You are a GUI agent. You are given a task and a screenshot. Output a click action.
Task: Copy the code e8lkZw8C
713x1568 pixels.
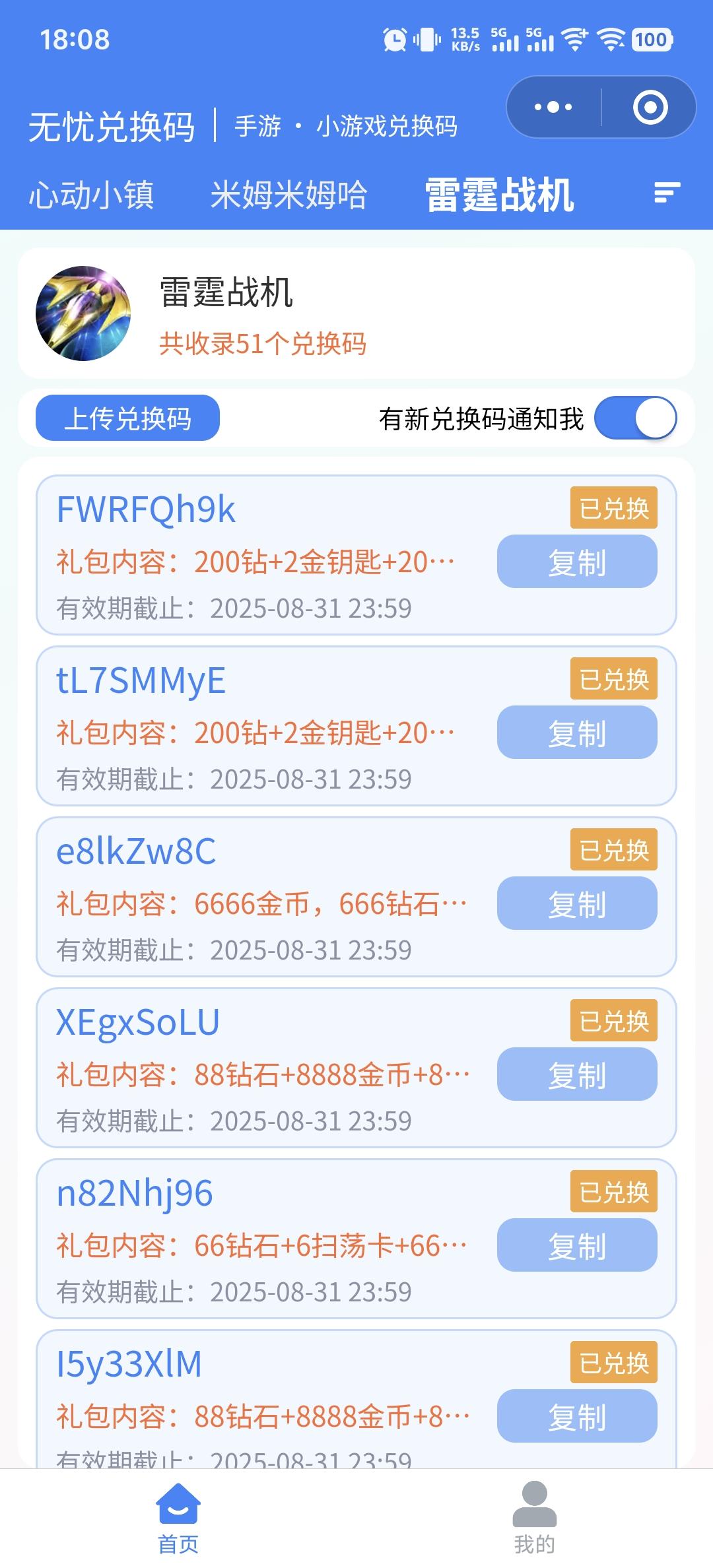pyautogui.click(x=577, y=903)
